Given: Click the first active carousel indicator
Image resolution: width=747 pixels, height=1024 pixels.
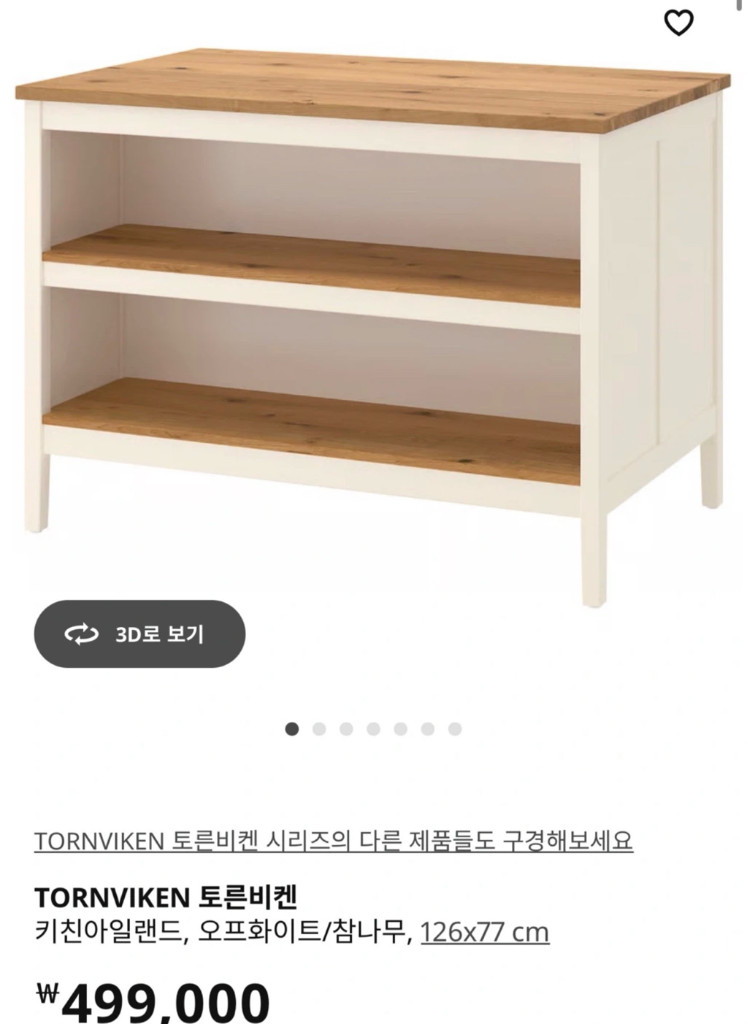Looking at the screenshot, I should (291, 728).
